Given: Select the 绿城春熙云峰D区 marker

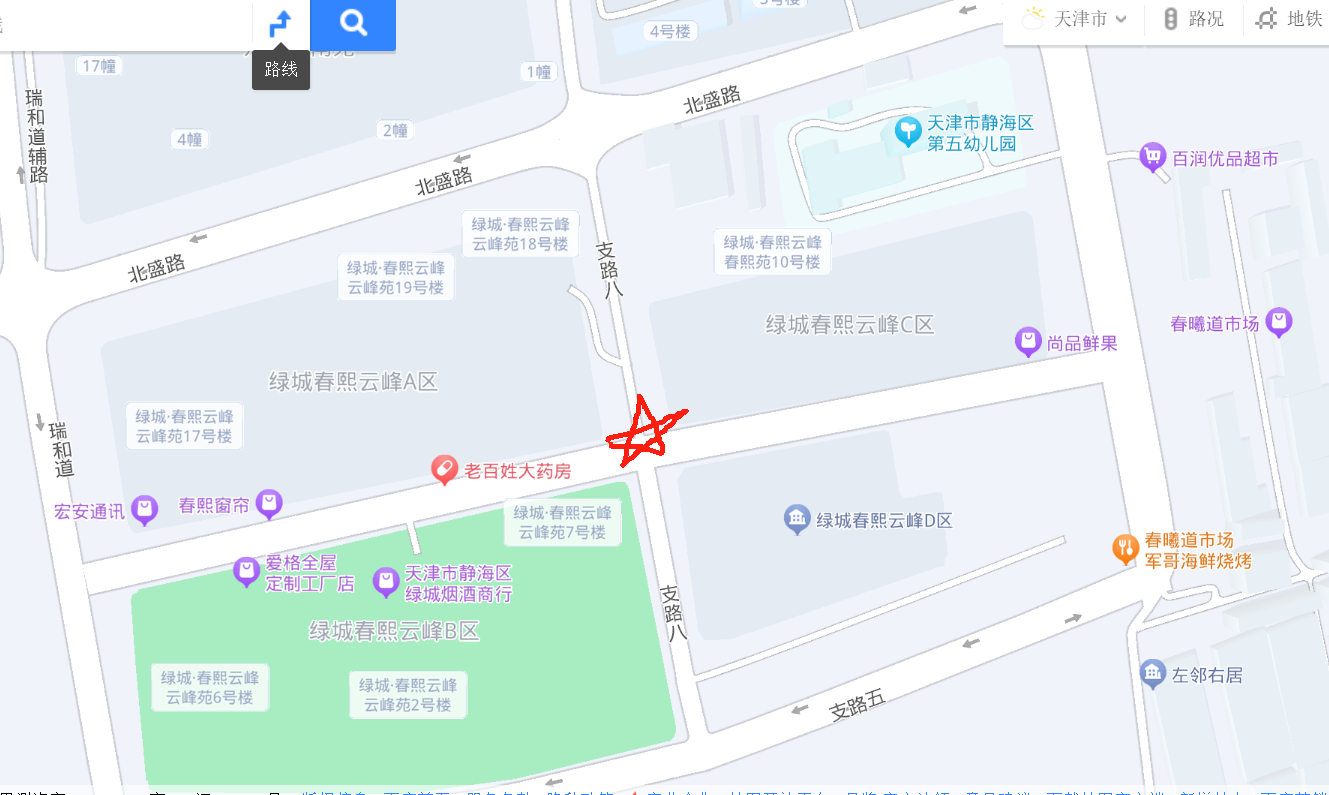Looking at the screenshot, I should 797,519.
